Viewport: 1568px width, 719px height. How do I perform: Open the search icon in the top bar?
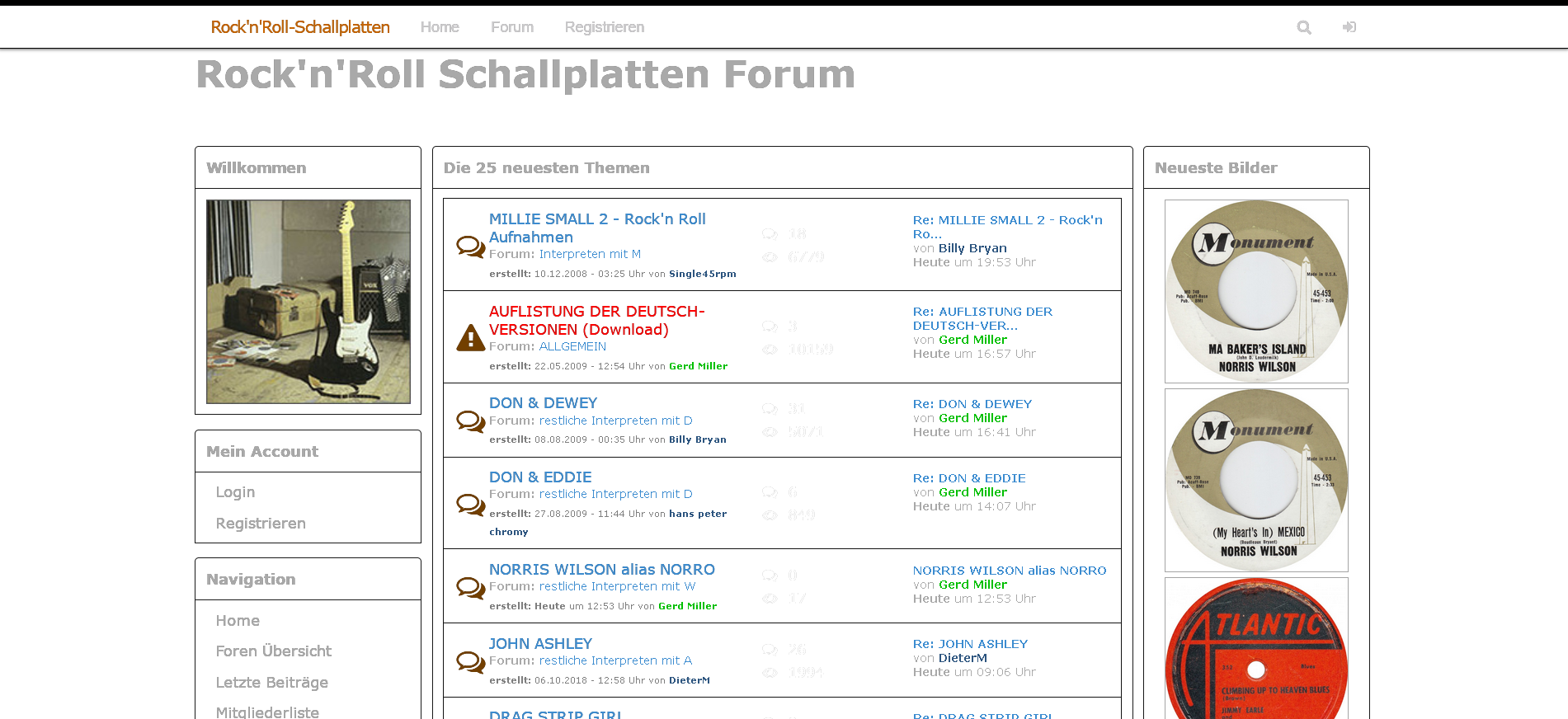(1303, 27)
